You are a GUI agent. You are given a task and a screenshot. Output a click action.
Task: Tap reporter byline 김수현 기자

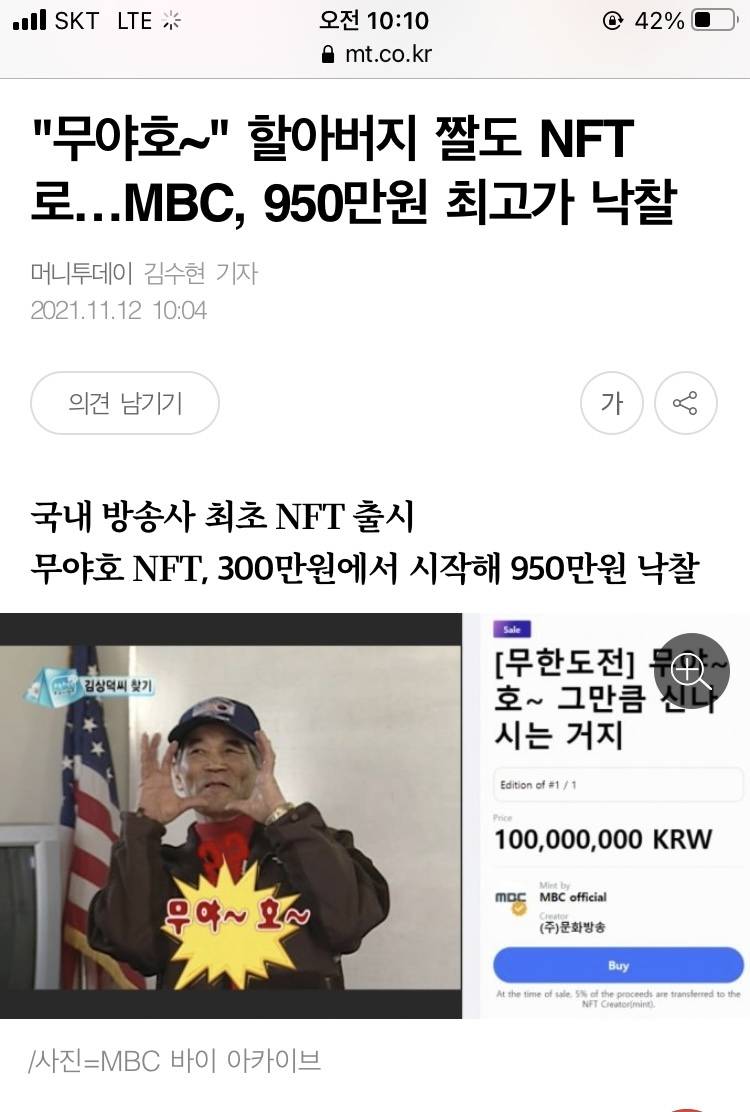198,274
